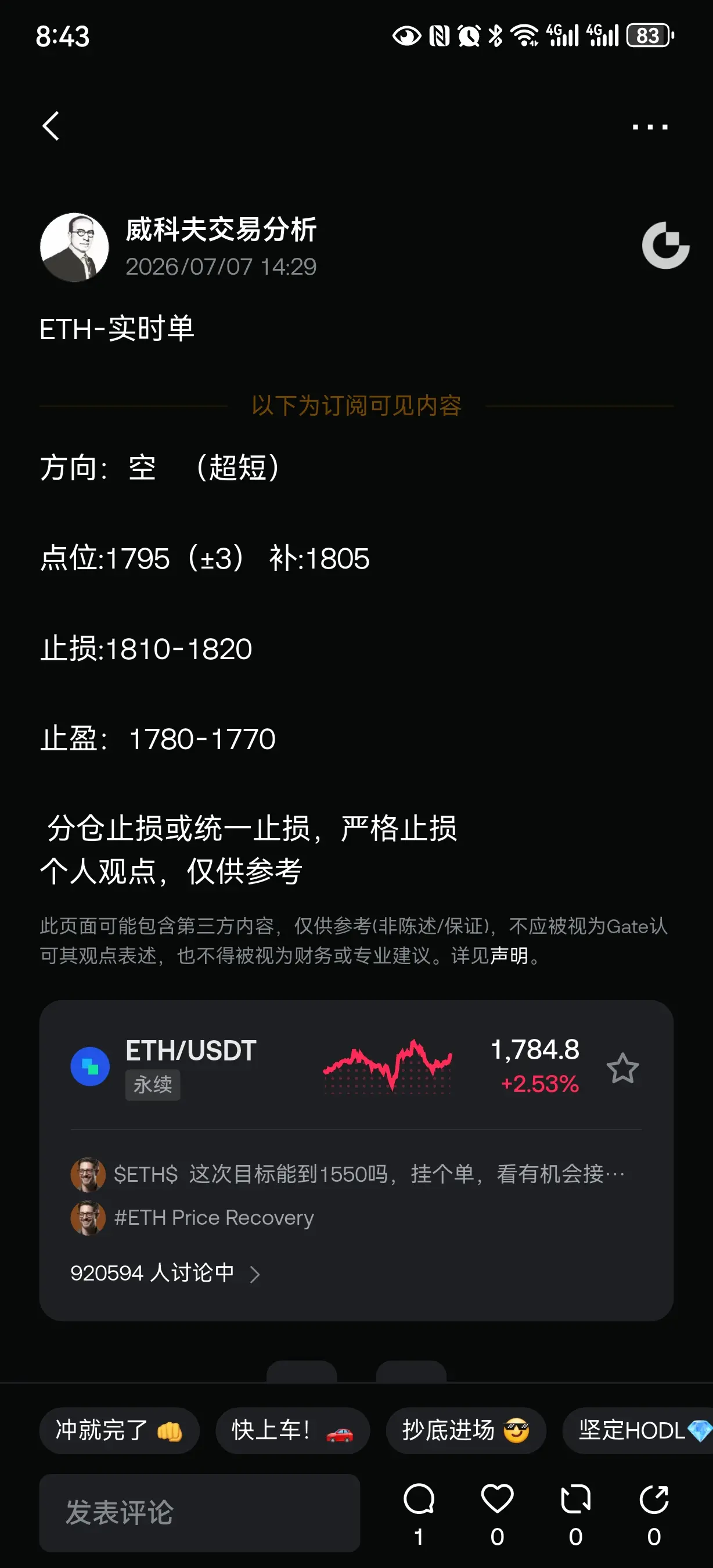View 920594 人讨论中 discussions
Viewport: 713px width, 1568px height.
(x=165, y=1274)
